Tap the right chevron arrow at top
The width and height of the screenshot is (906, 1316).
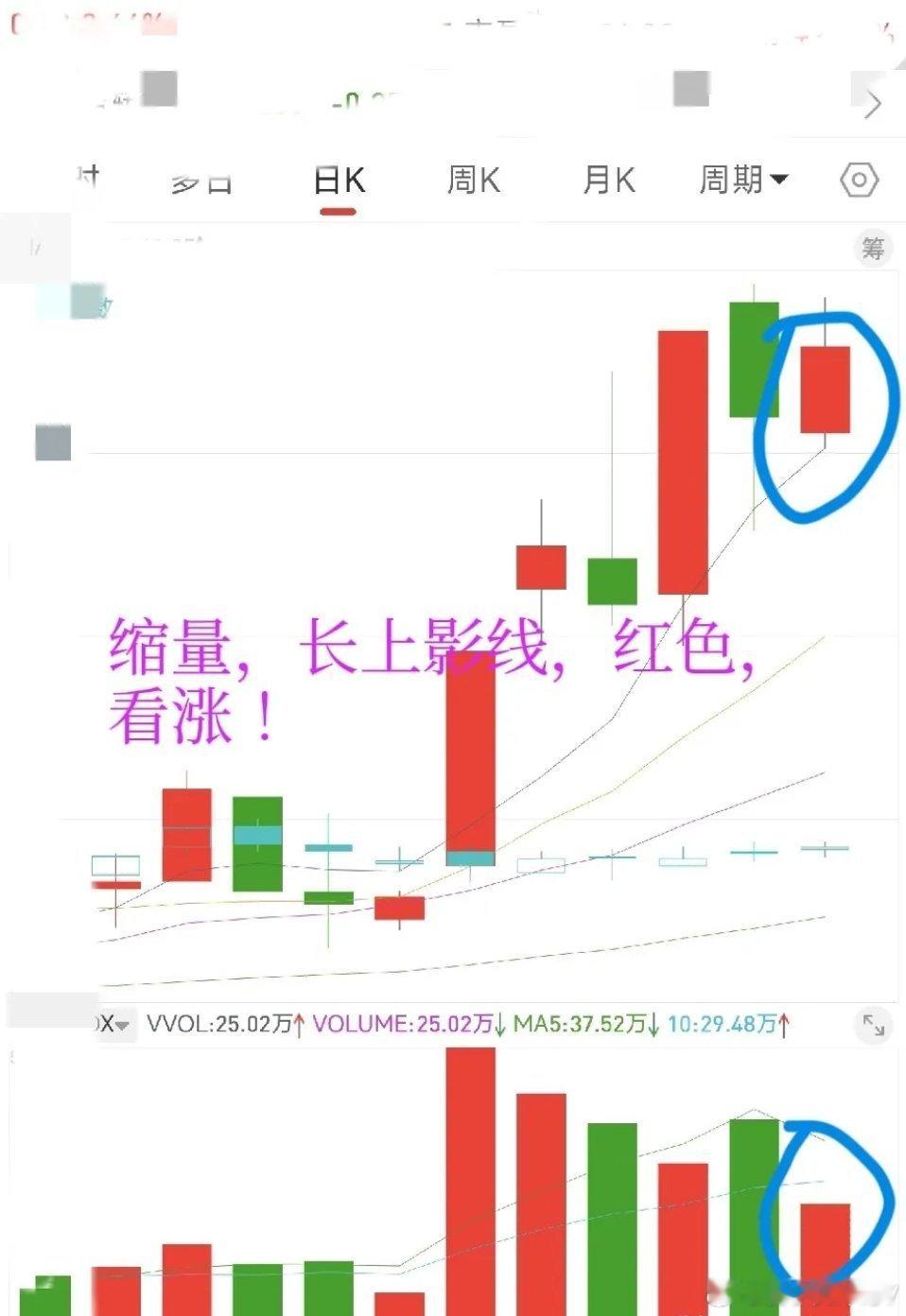(871, 104)
